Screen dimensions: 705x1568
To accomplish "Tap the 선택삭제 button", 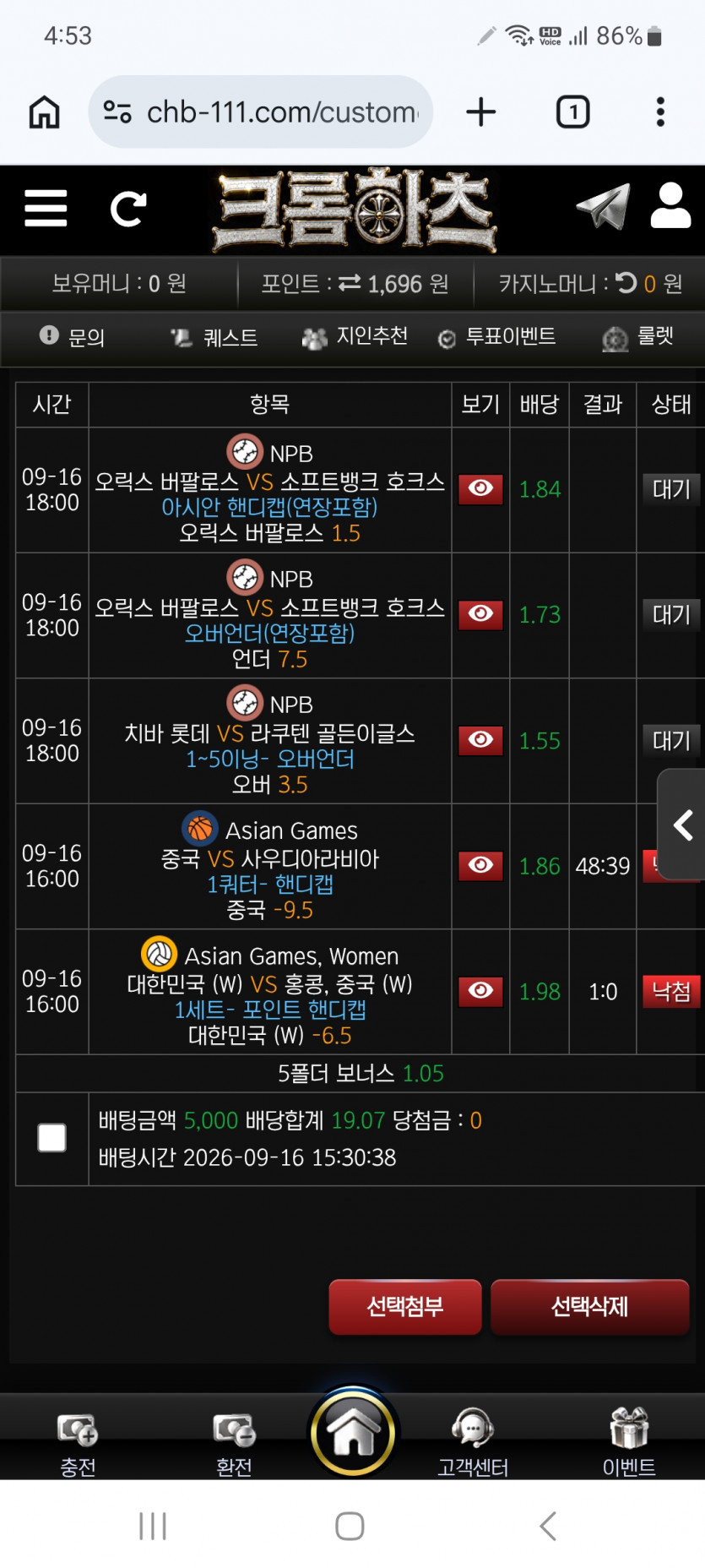I will (590, 1307).
